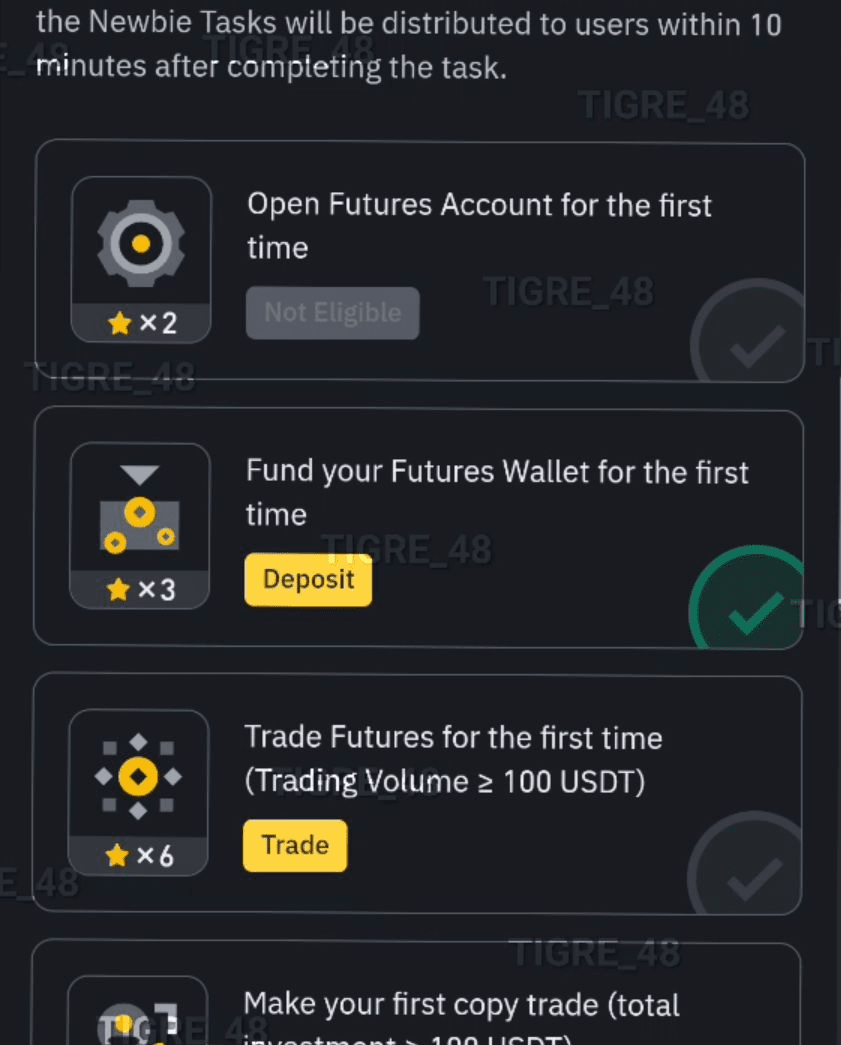Tap the Trade button for first Futures trade
Viewport: 841px width, 1045px height.
pos(295,846)
